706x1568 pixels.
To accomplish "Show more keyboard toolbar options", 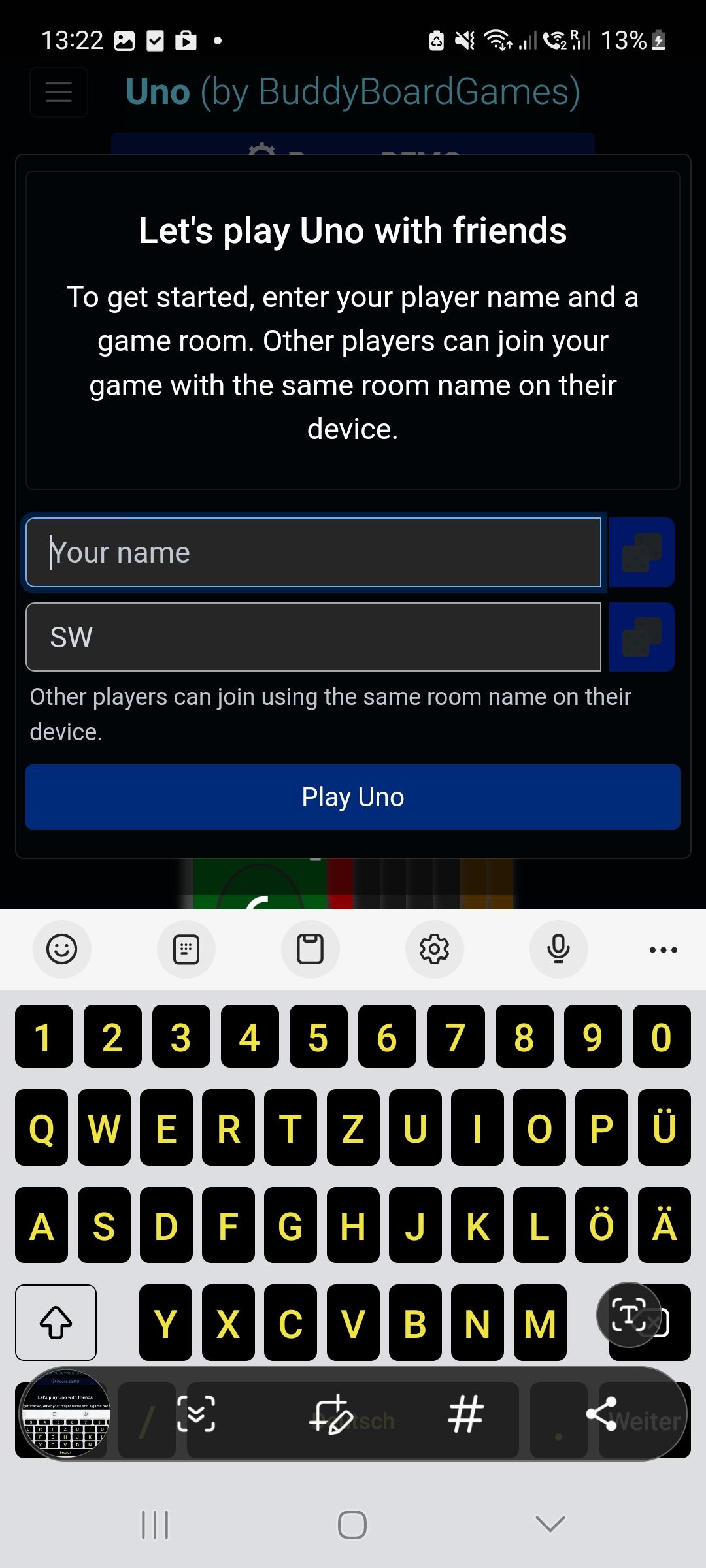I will tap(664, 949).
